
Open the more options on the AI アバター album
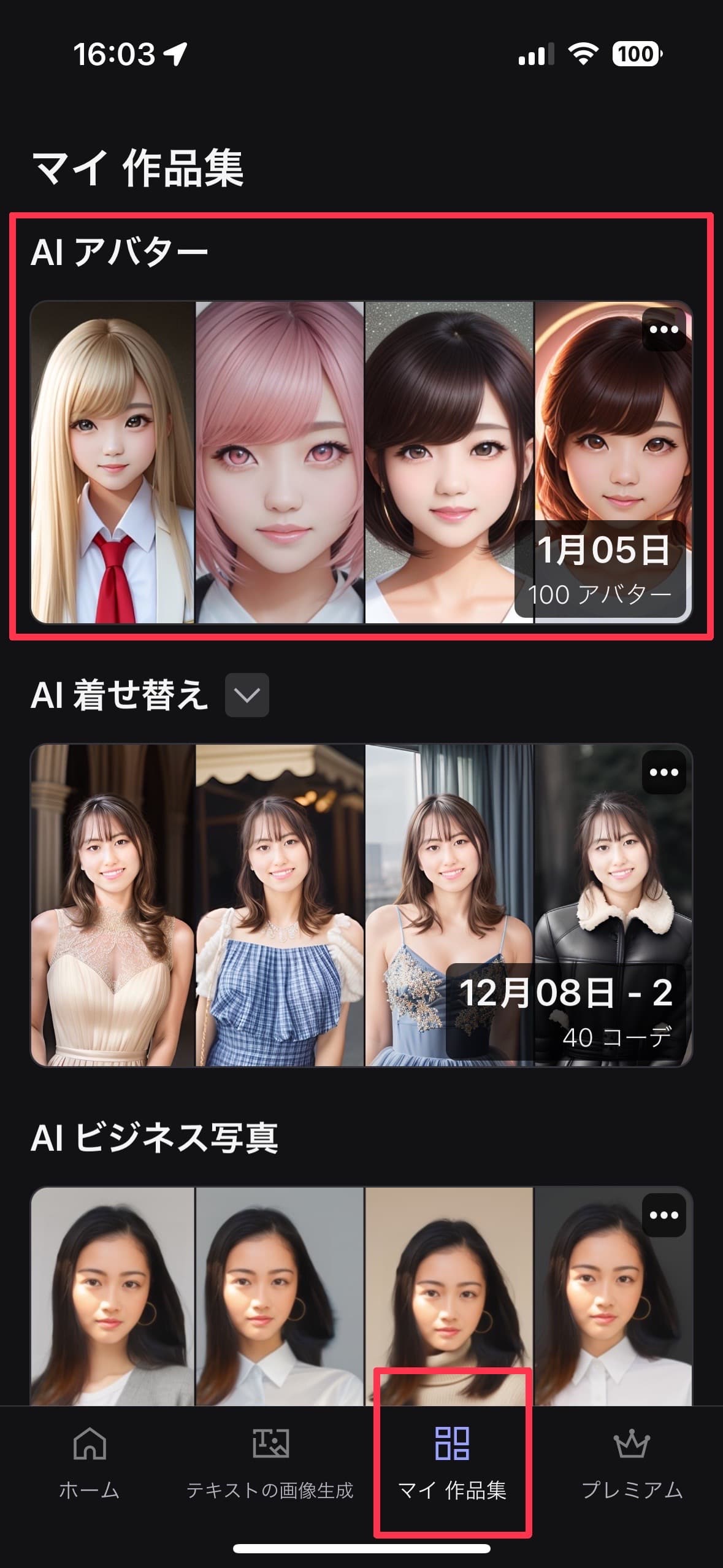click(x=664, y=330)
